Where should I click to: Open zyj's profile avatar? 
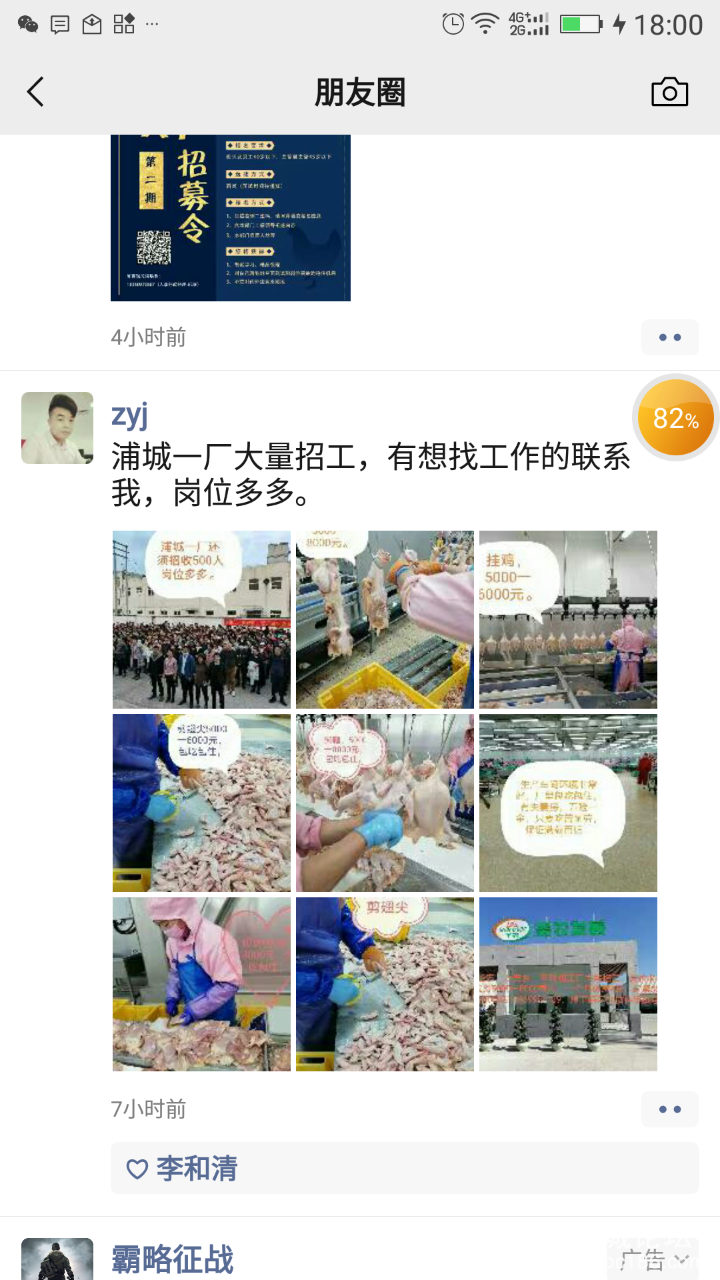click(x=57, y=428)
